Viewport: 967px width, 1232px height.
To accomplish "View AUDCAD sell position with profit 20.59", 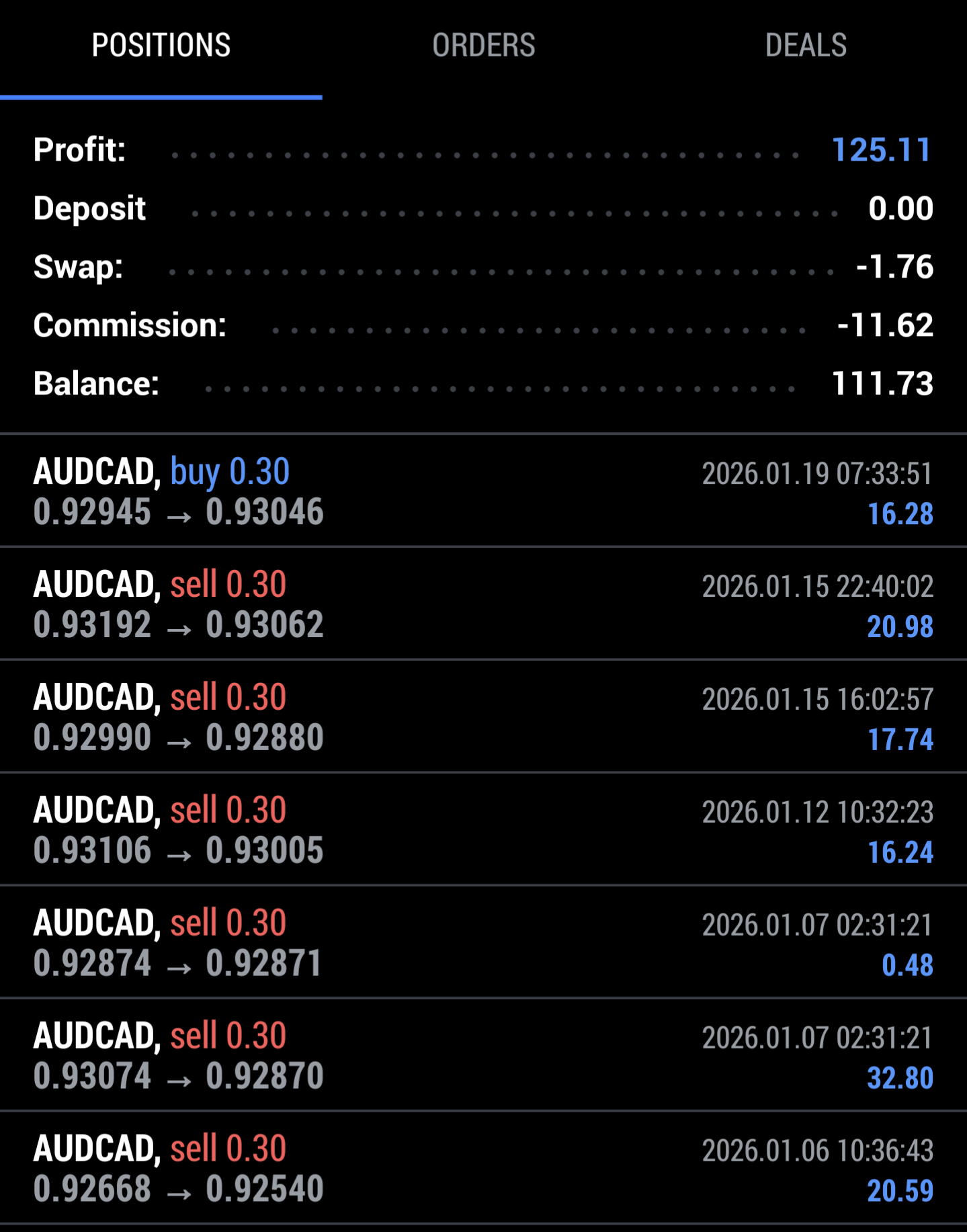I will click(x=483, y=1169).
